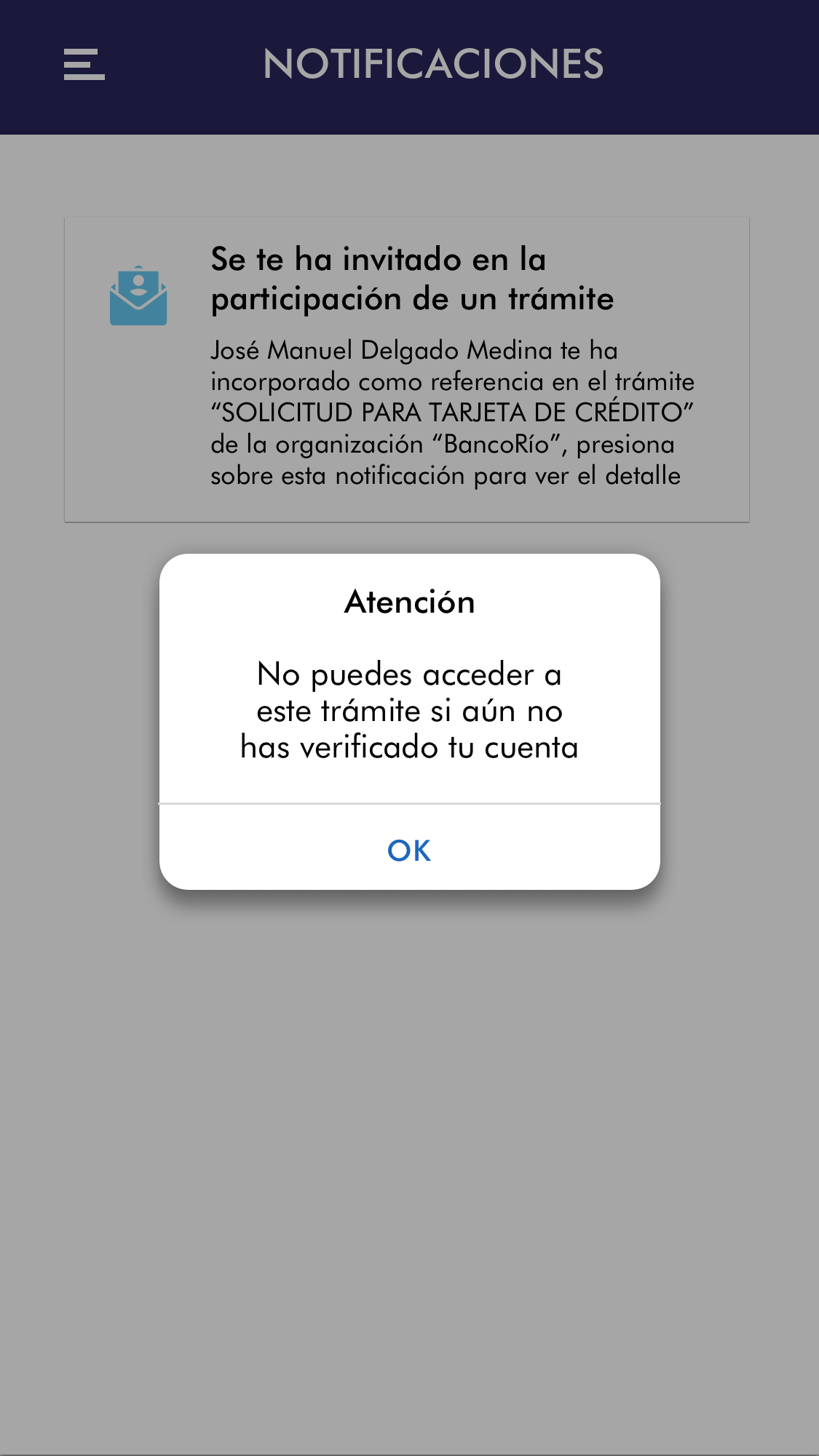Open the hamburger menu
This screenshot has height=1456, width=819.
click(x=84, y=65)
